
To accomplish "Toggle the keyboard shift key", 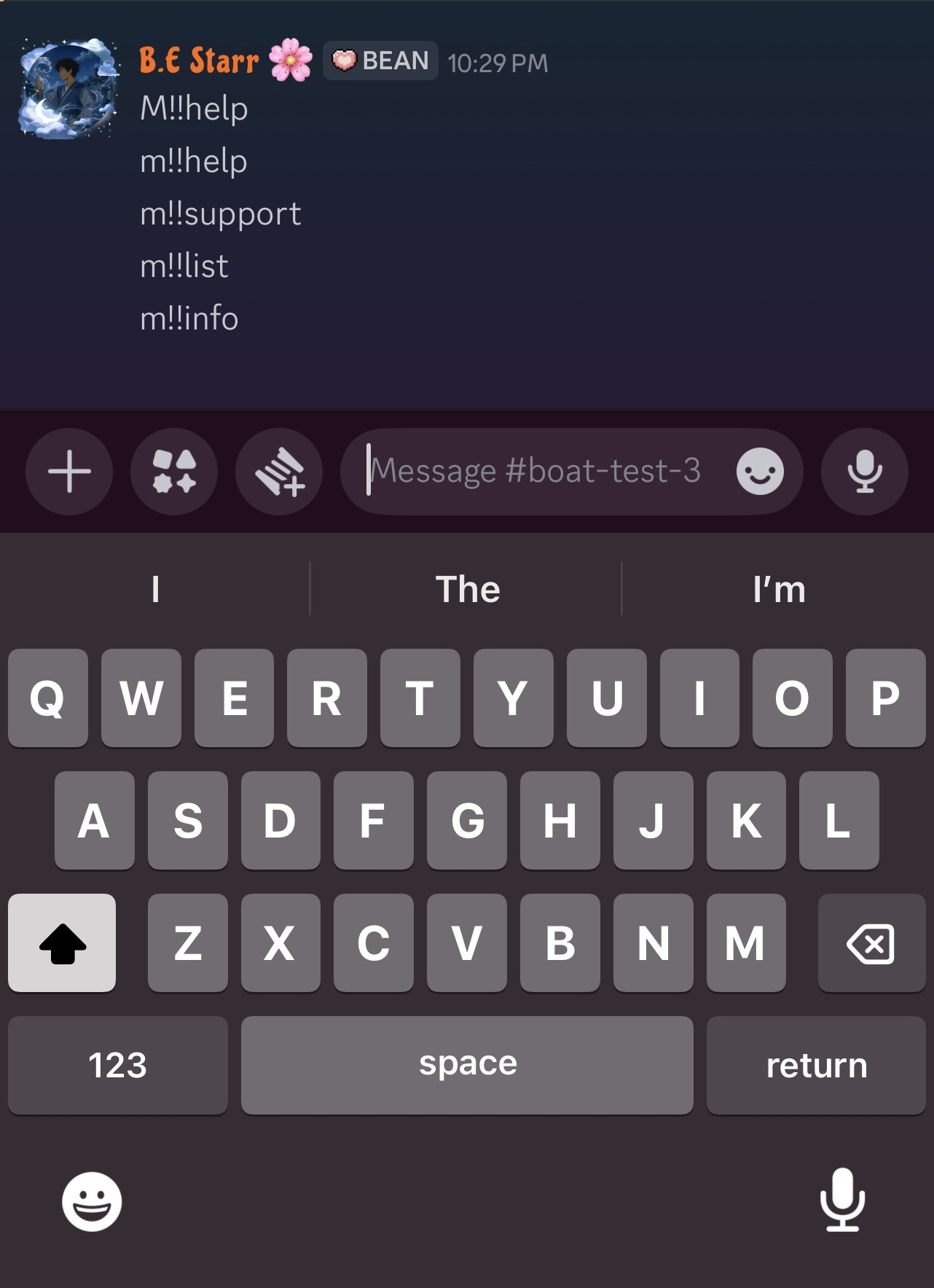I will coord(62,943).
